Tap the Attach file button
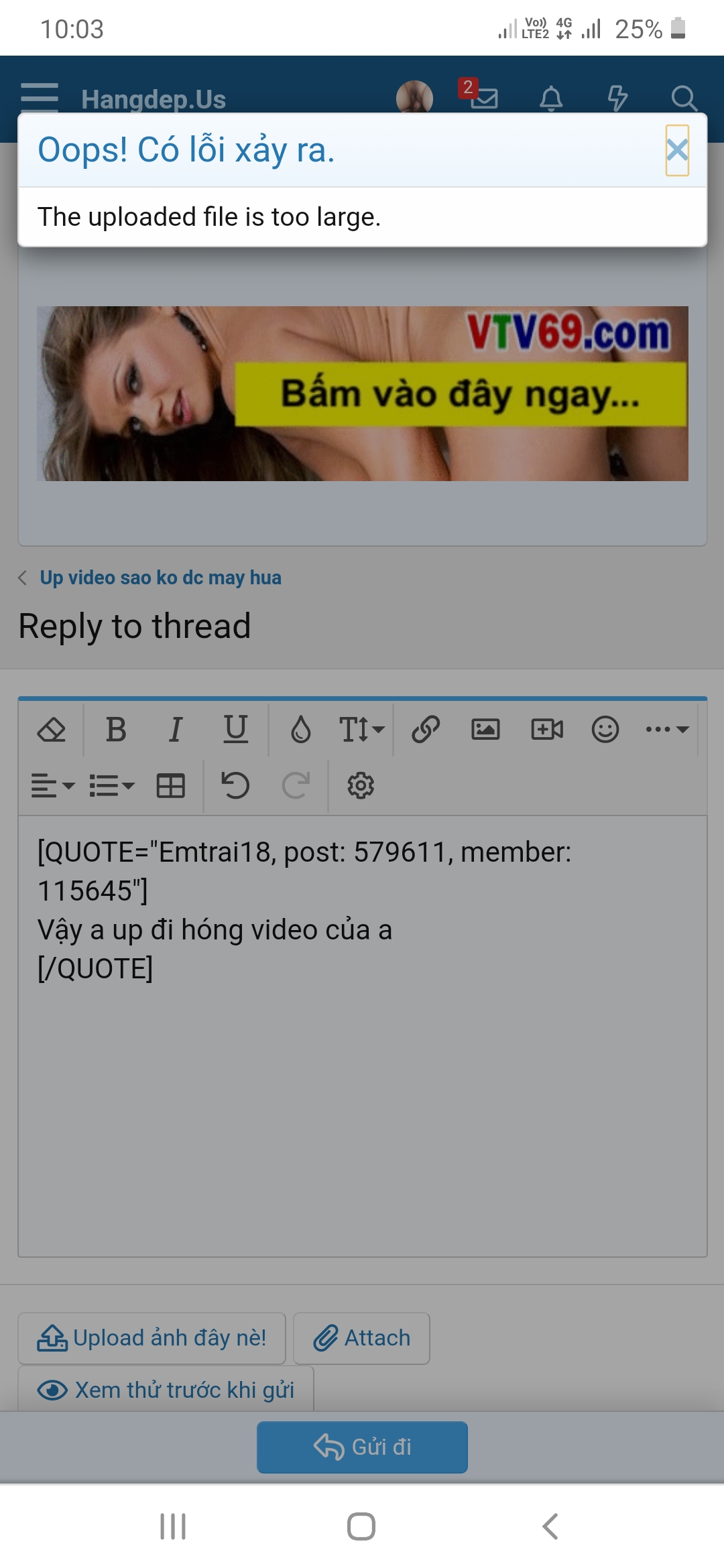 [361, 1338]
